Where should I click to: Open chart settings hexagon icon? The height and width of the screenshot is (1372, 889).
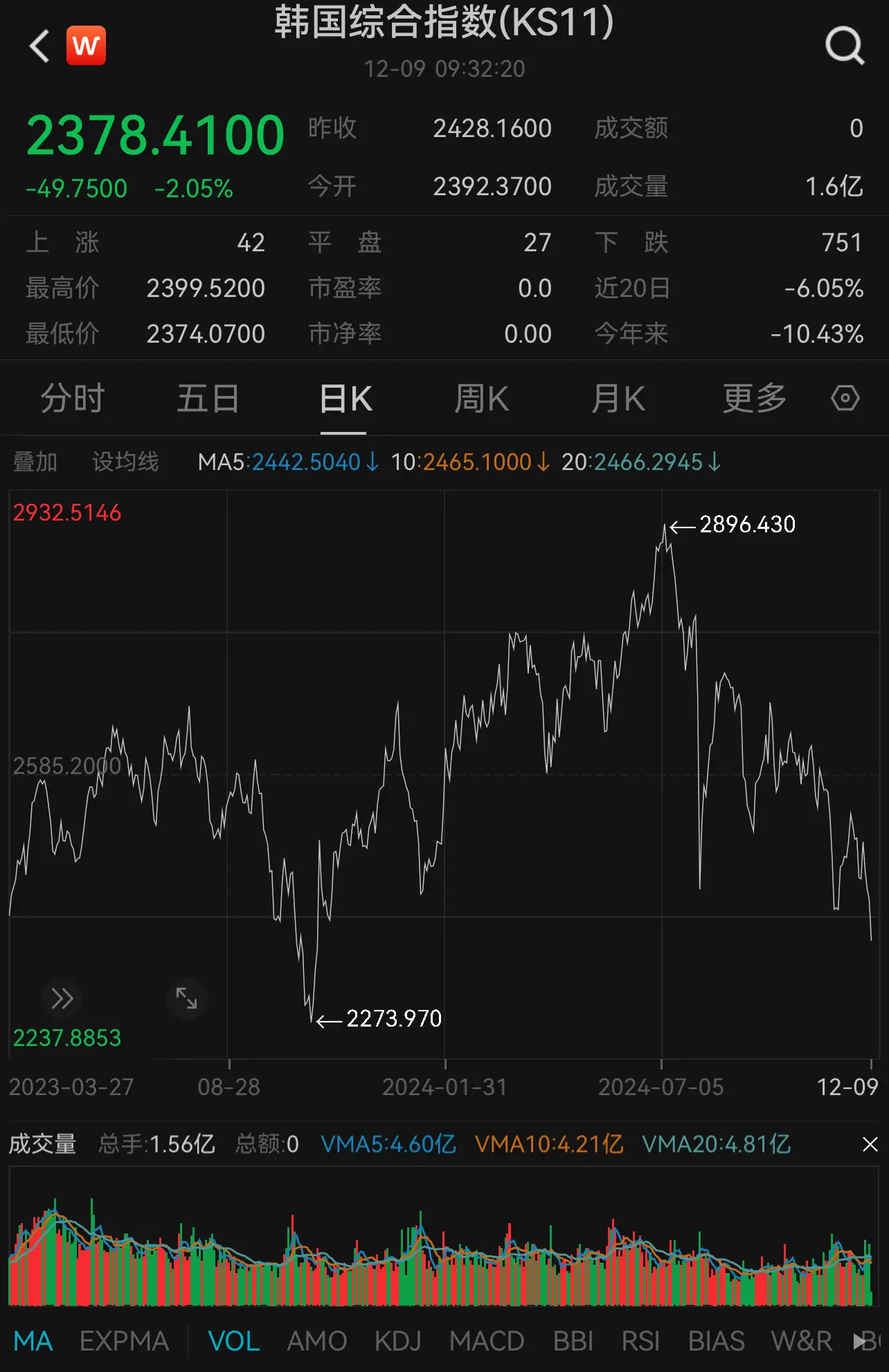(845, 399)
